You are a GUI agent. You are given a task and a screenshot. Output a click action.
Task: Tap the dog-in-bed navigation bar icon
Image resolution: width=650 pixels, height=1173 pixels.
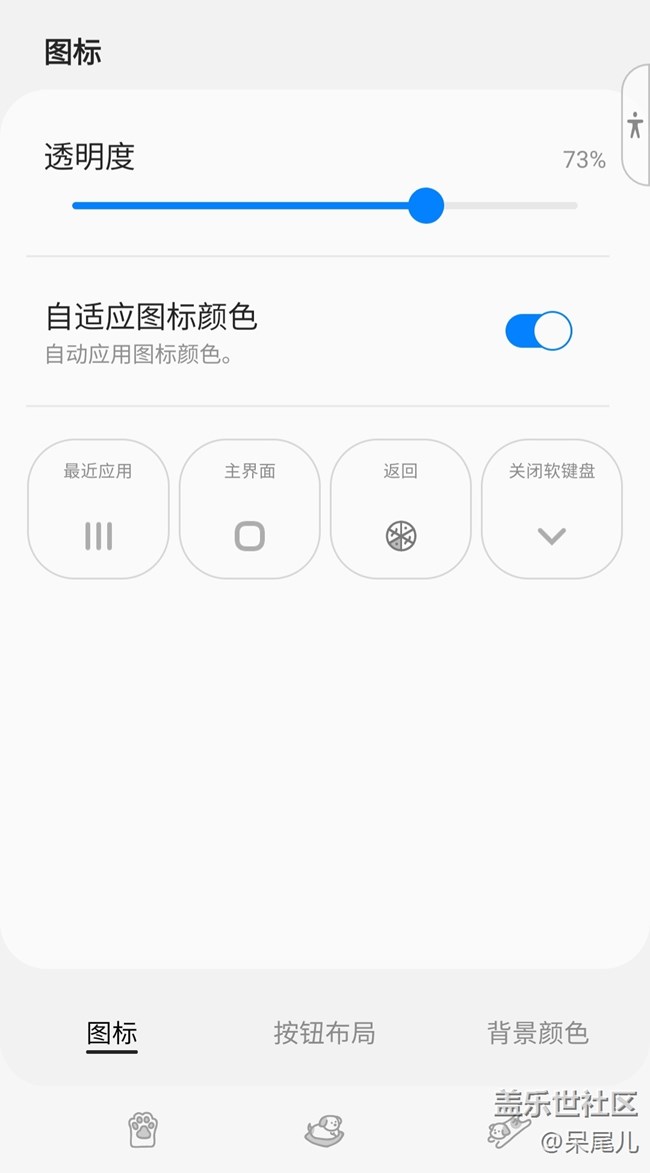[324, 1130]
